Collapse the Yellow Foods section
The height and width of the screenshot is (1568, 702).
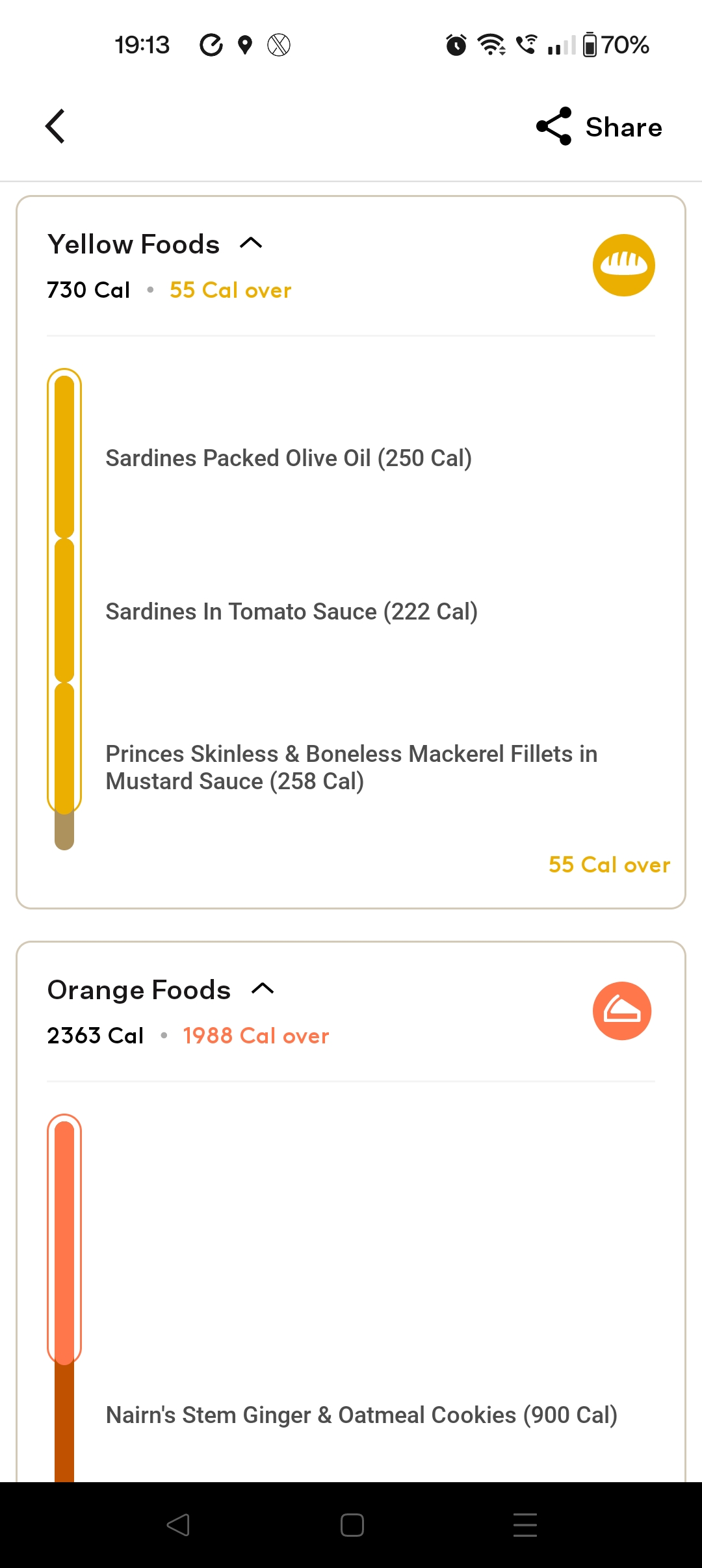(x=251, y=244)
